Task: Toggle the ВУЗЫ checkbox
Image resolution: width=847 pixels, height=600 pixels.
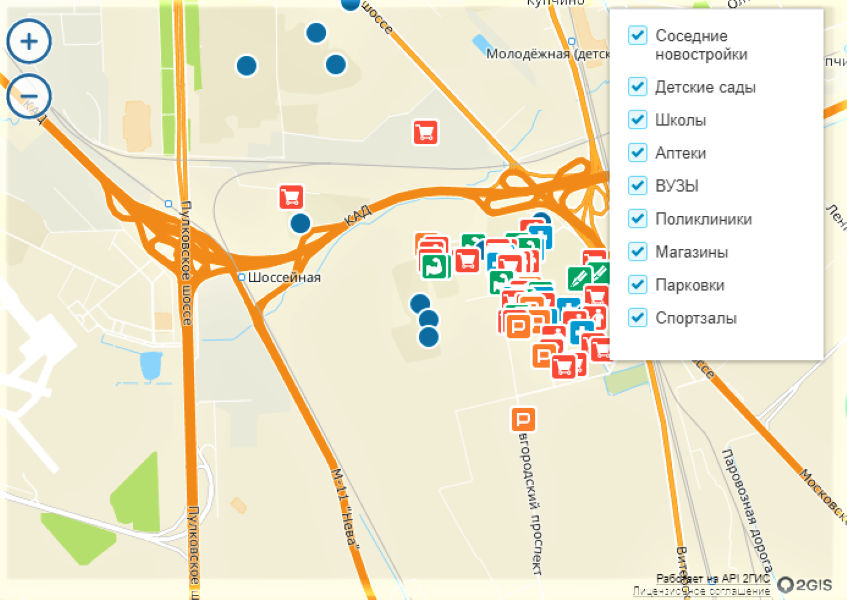Action: pos(637,186)
